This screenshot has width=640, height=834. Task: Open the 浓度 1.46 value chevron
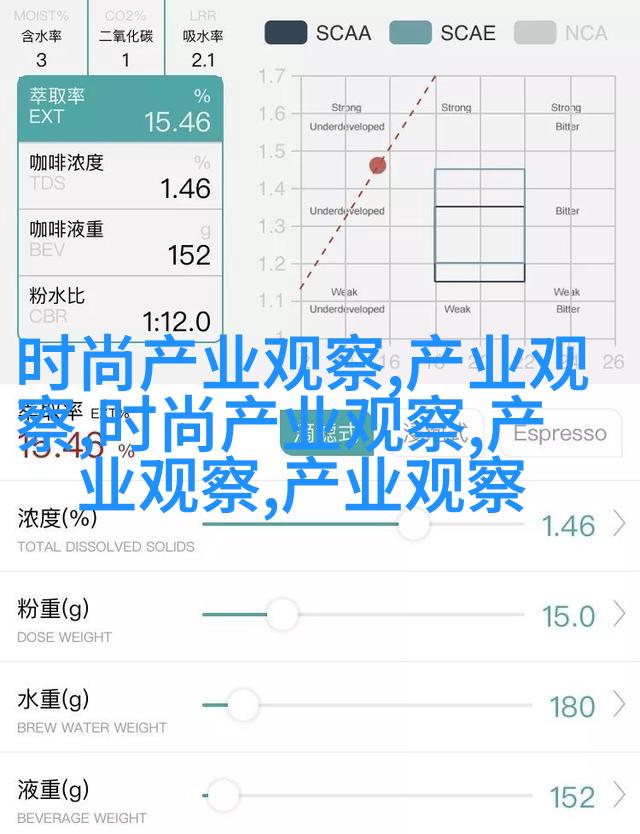[x=619, y=525]
